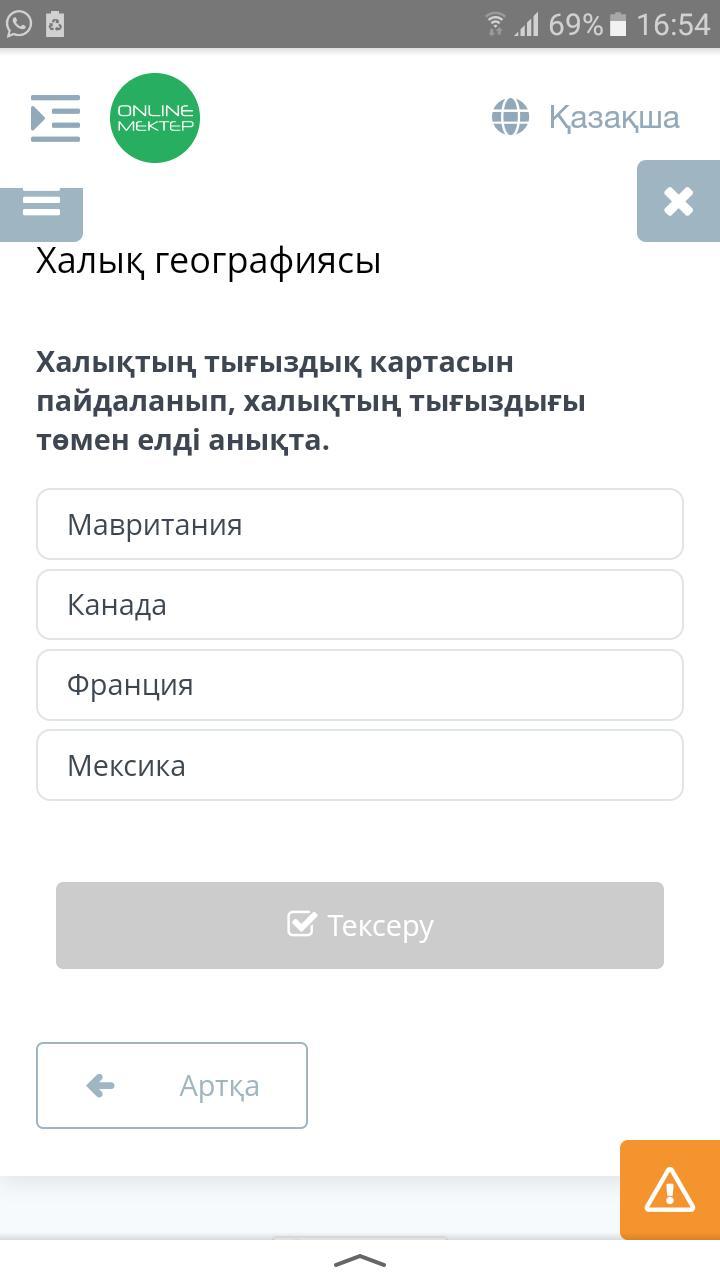Screen dimensions: 720x1280
Task: Go to the Online Mektep home logo
Action: coord(155,118)
